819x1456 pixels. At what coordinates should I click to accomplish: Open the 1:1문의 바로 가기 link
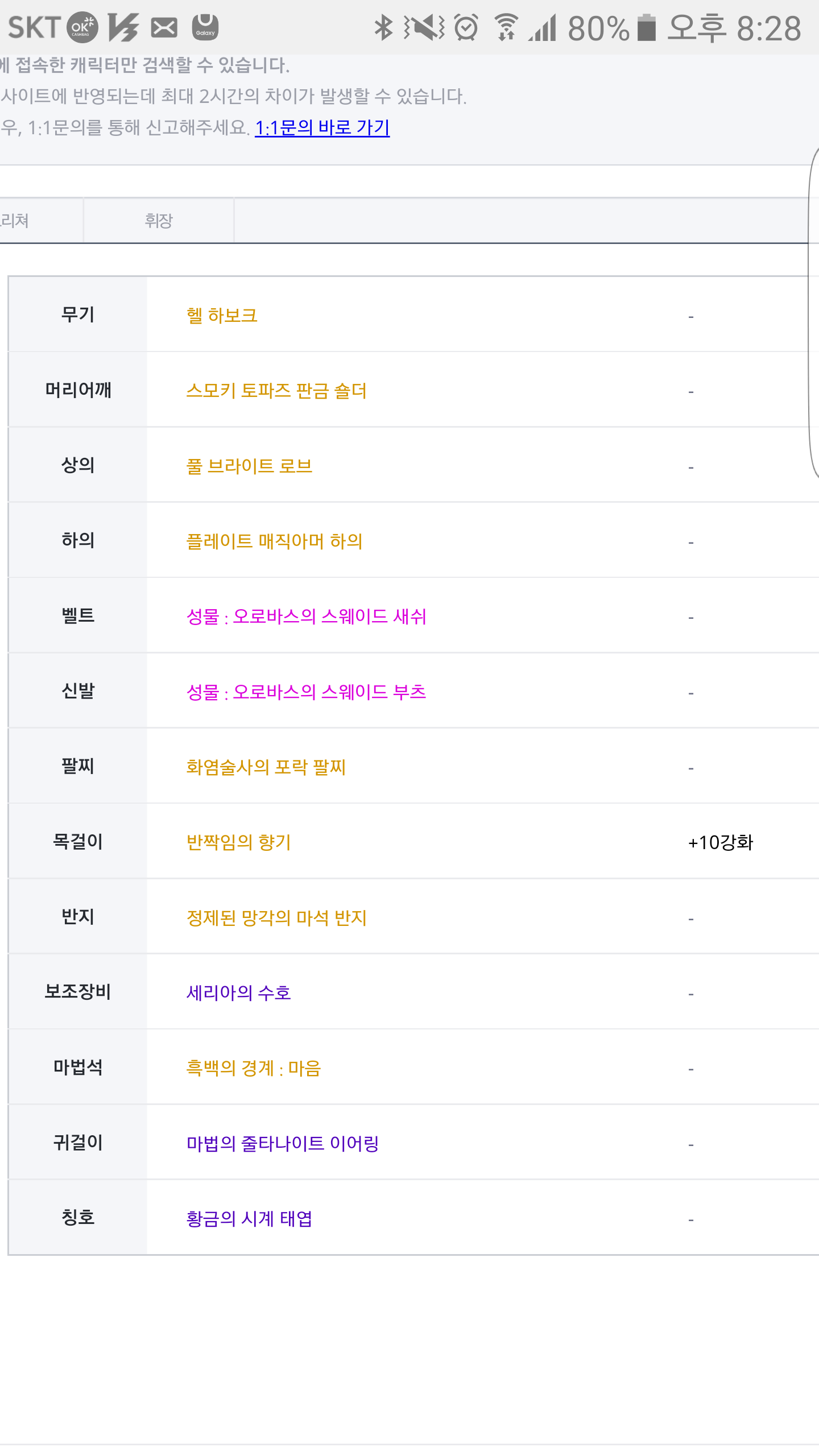pyautogui.click(x=322, y=127)
